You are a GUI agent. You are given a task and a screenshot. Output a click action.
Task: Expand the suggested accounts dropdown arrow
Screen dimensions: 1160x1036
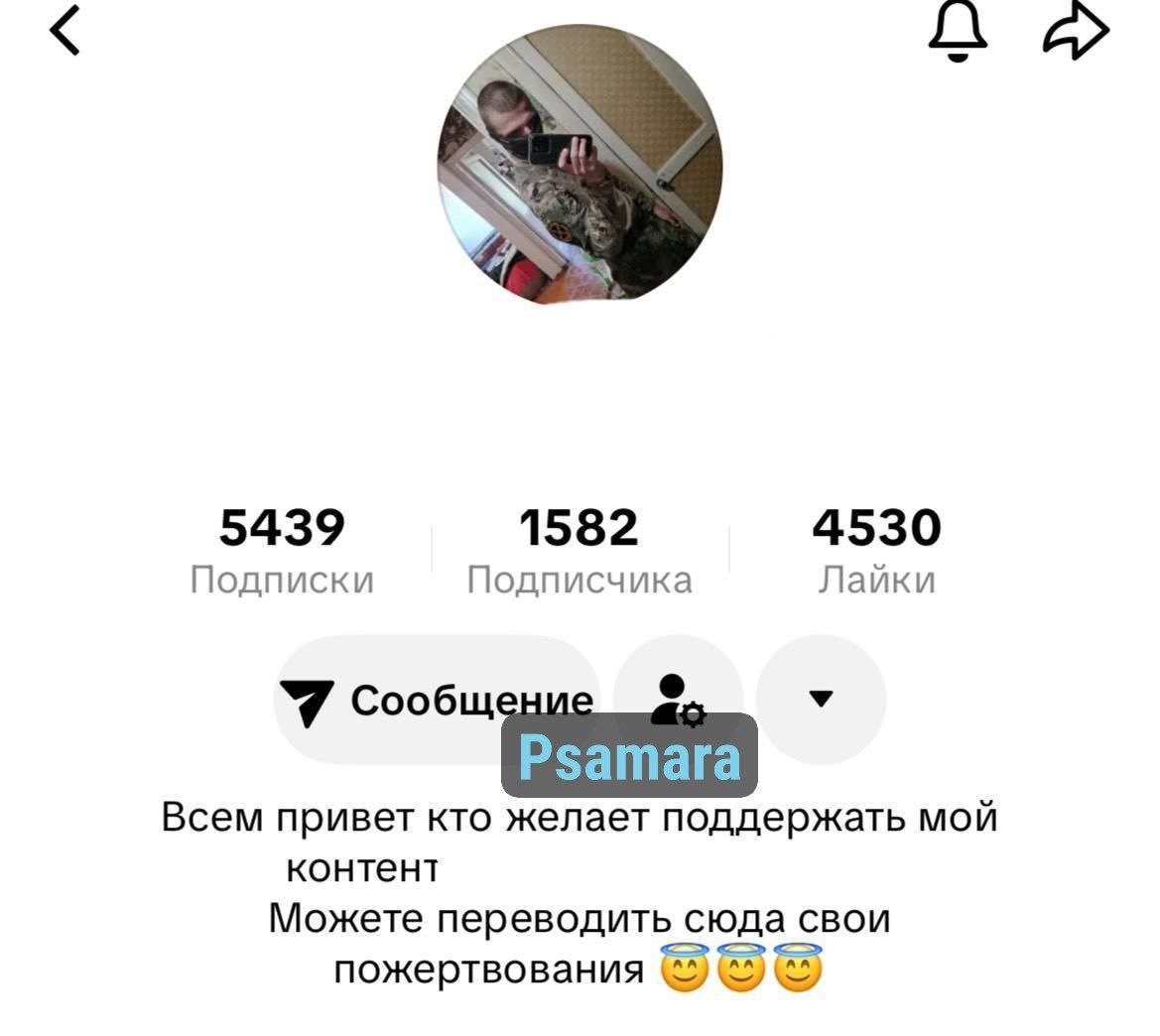821,699
